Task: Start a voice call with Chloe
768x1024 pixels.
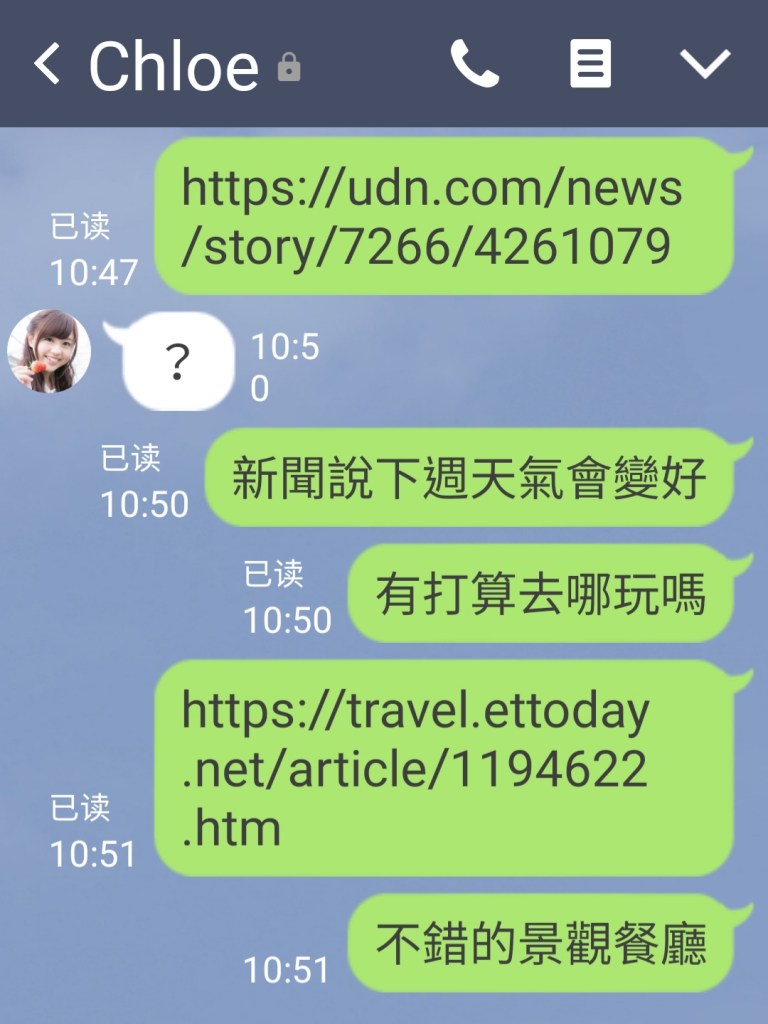Action: coord(474,65)
